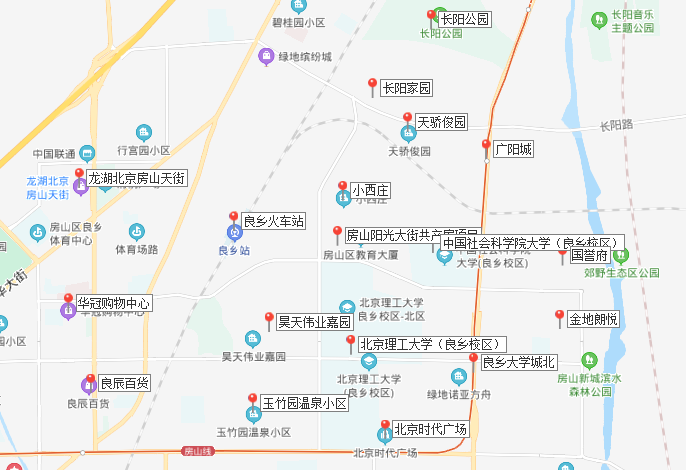Tap the 中国社会科学院大学（良乡校区） marker

tap(434, 242)
